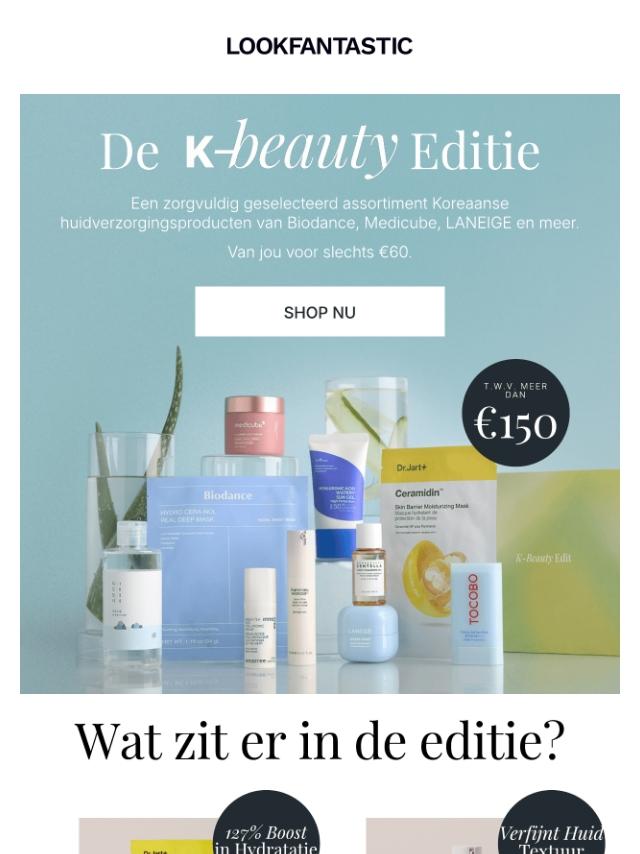Open the K-beauty Editie banner image
This screenshot has height=854, width=640.
(319, 520)
